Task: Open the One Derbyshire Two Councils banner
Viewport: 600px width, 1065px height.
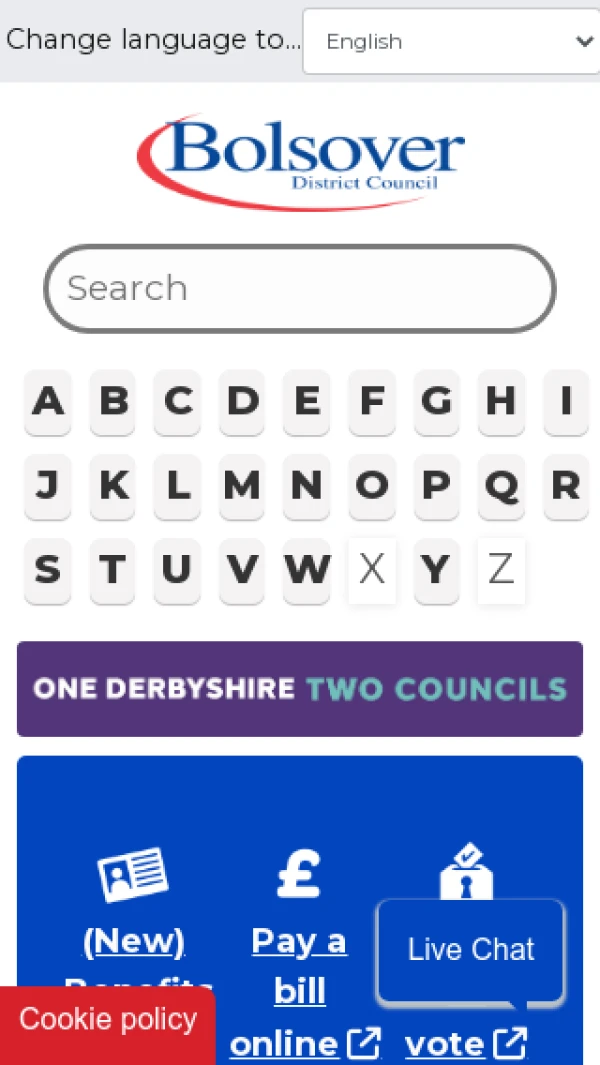Action: pyautogui.click(x=300, y=689)
